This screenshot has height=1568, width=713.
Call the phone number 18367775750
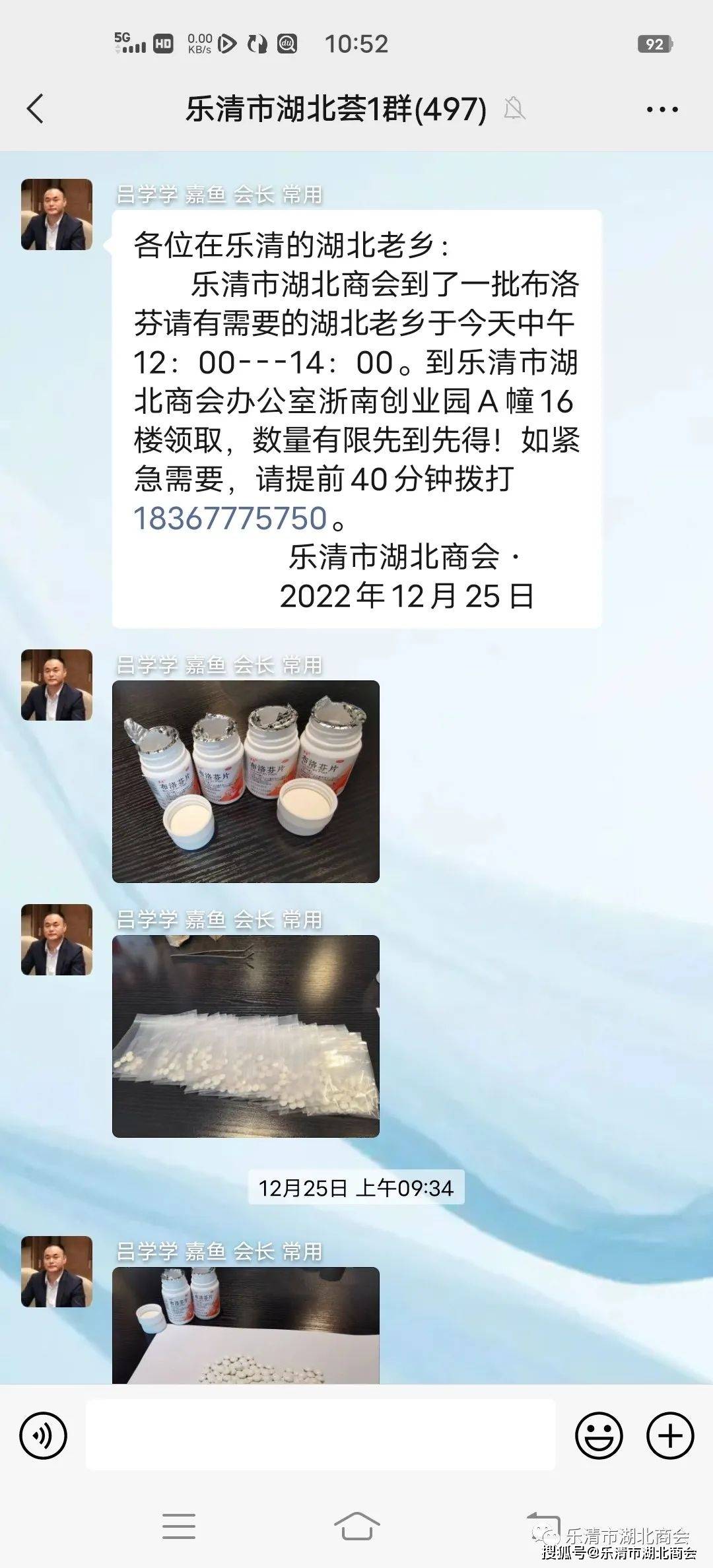[x=230, y=518]
